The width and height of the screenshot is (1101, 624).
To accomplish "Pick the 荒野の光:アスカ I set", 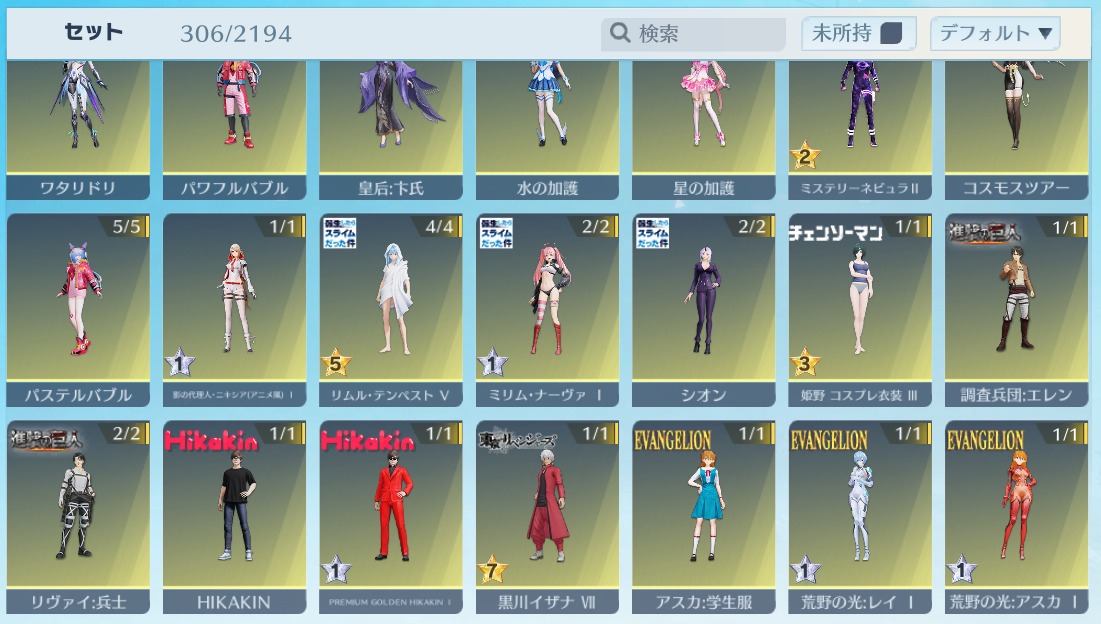I will 1016,515.
